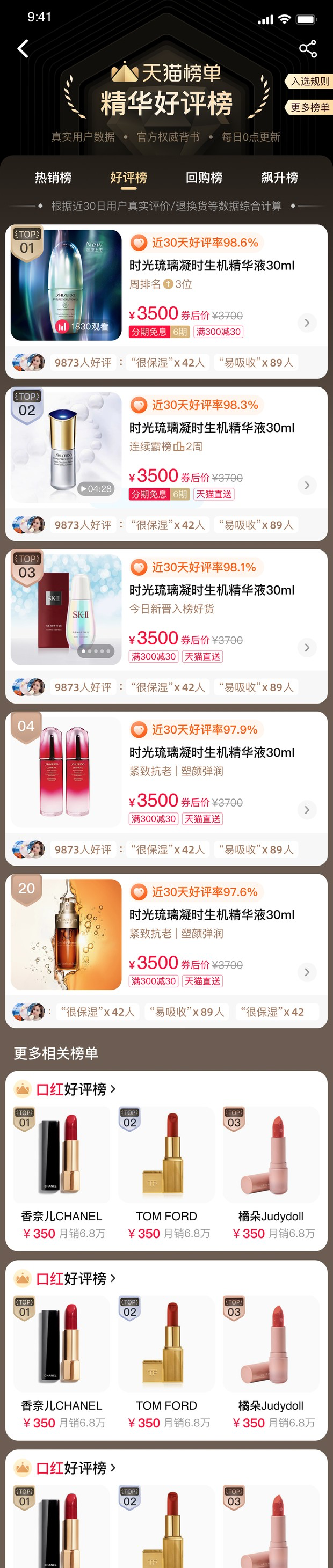Open rank 20 product with 97.6% rating
This screenshot has width=333, height=1568.
tap(211, 914)
